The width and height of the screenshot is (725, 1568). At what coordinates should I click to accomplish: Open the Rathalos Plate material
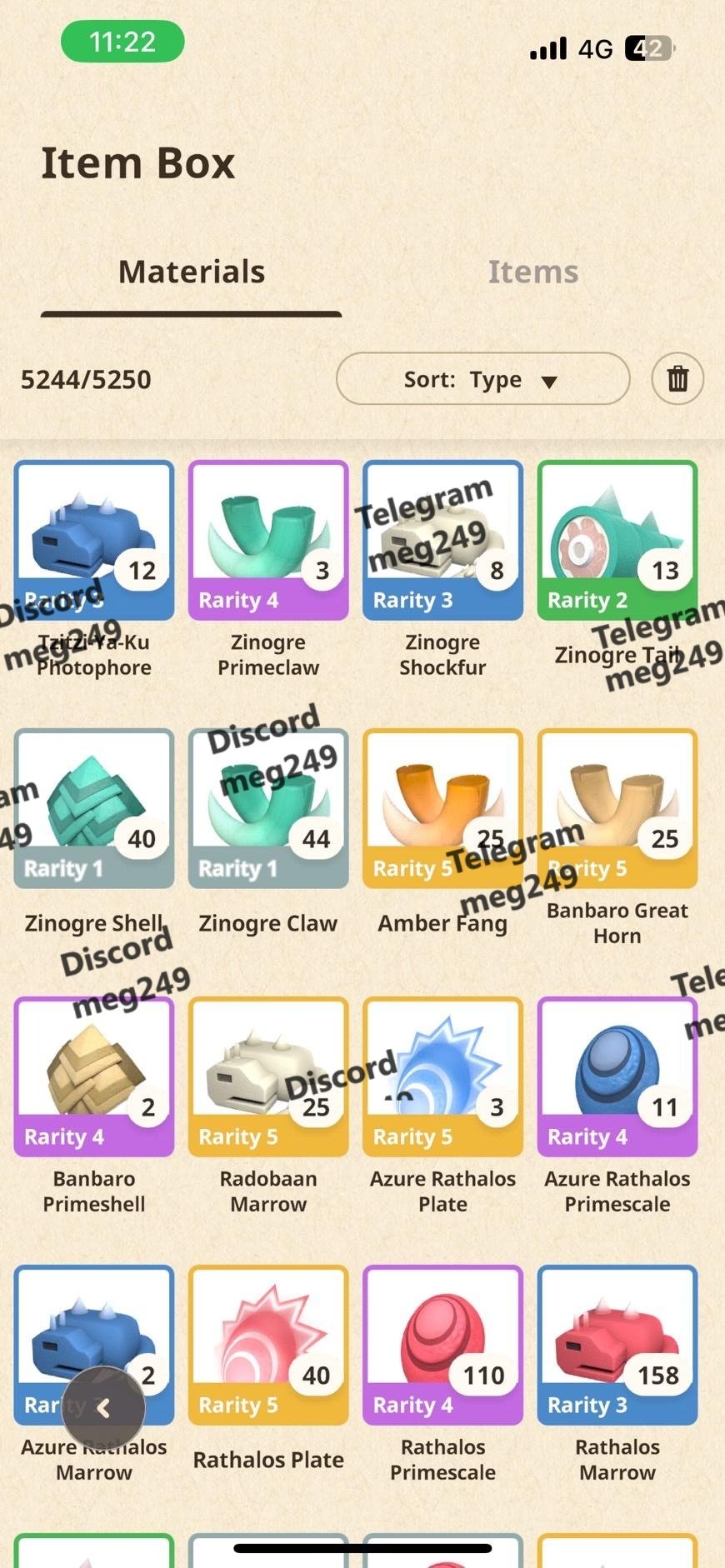(267, 1345)
